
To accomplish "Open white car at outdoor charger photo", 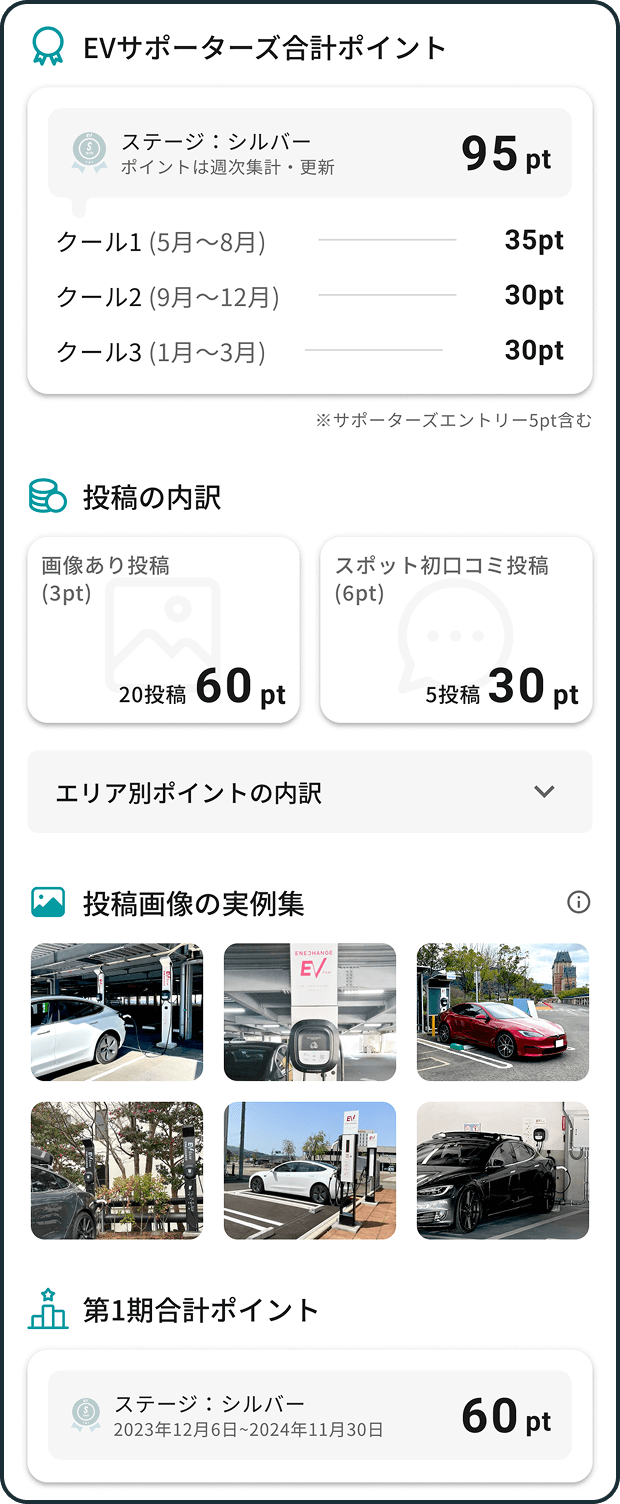I will [x=310, y=1170].
